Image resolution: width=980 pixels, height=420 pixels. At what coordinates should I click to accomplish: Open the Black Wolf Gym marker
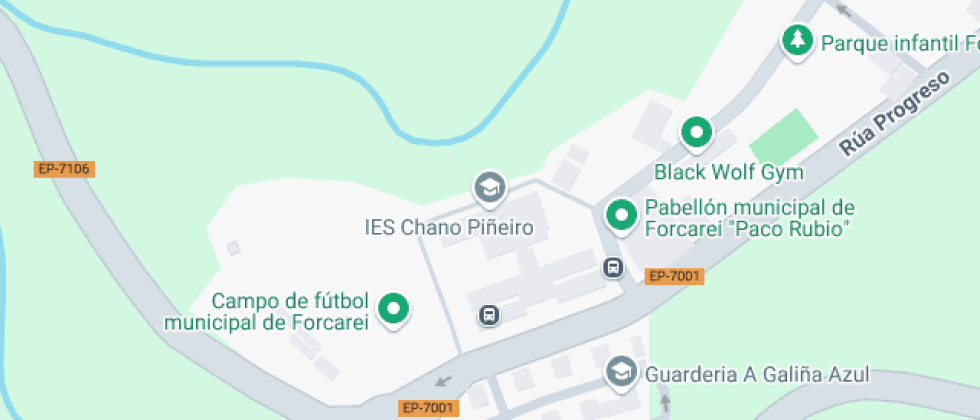coord(696,132)
